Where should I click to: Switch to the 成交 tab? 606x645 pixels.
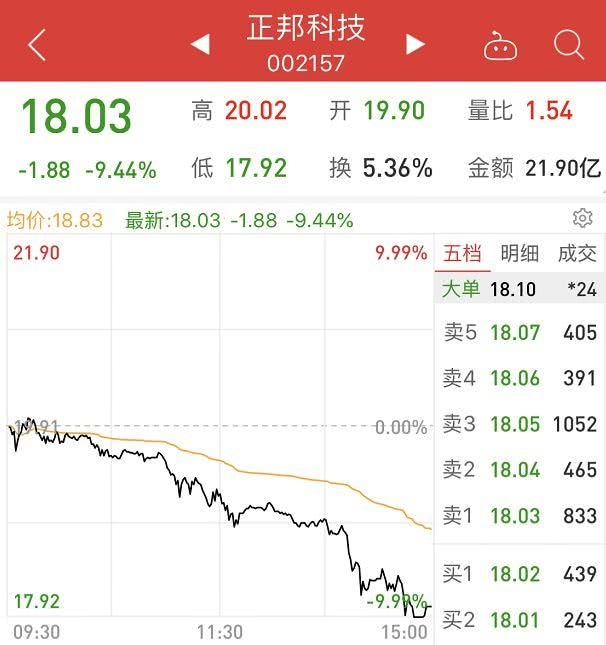click(x=576, y=254)
